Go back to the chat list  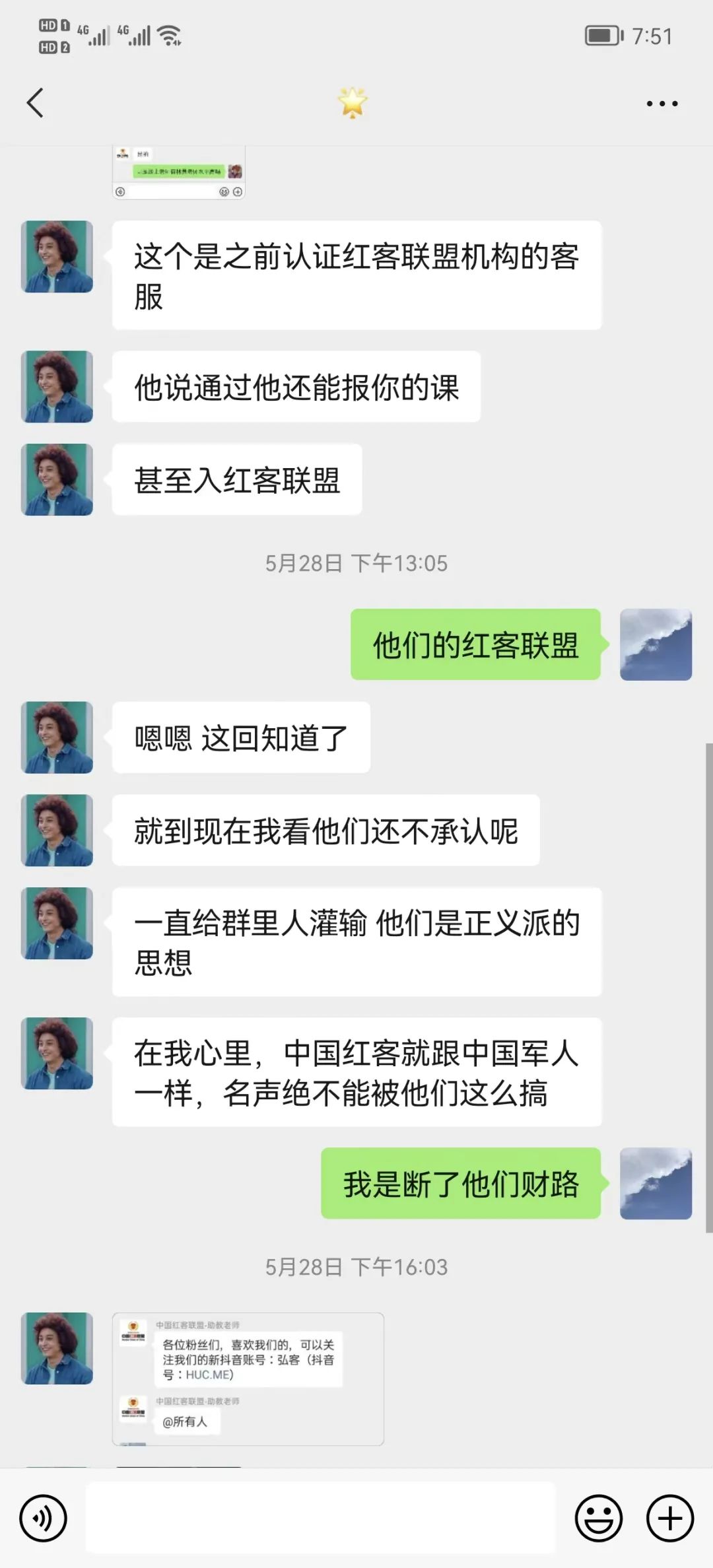point(36,103)
